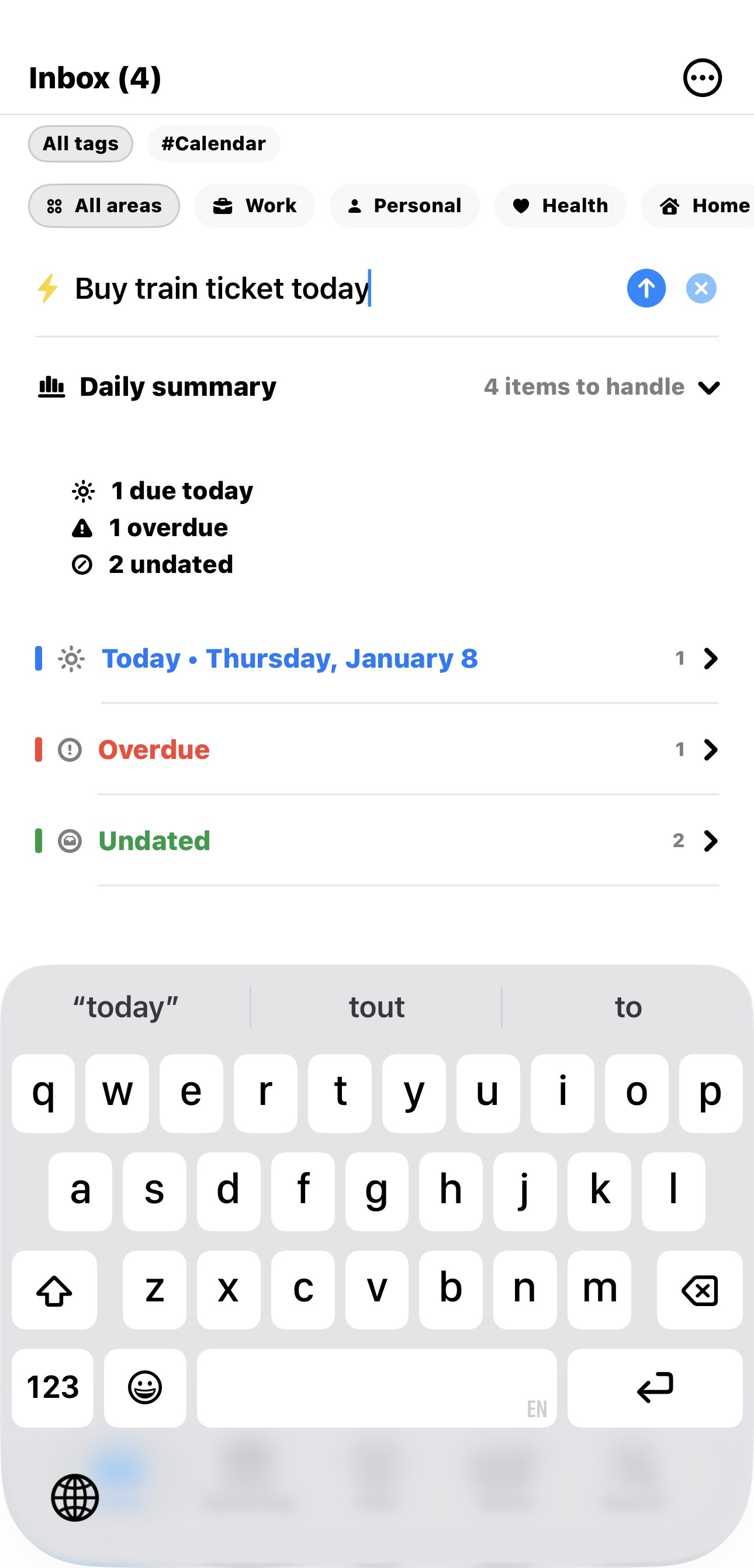The width and height of the screenshot is (754, 1568).
Task: Open the Today Thursday, January 8 group
Action: coord(376,659)
